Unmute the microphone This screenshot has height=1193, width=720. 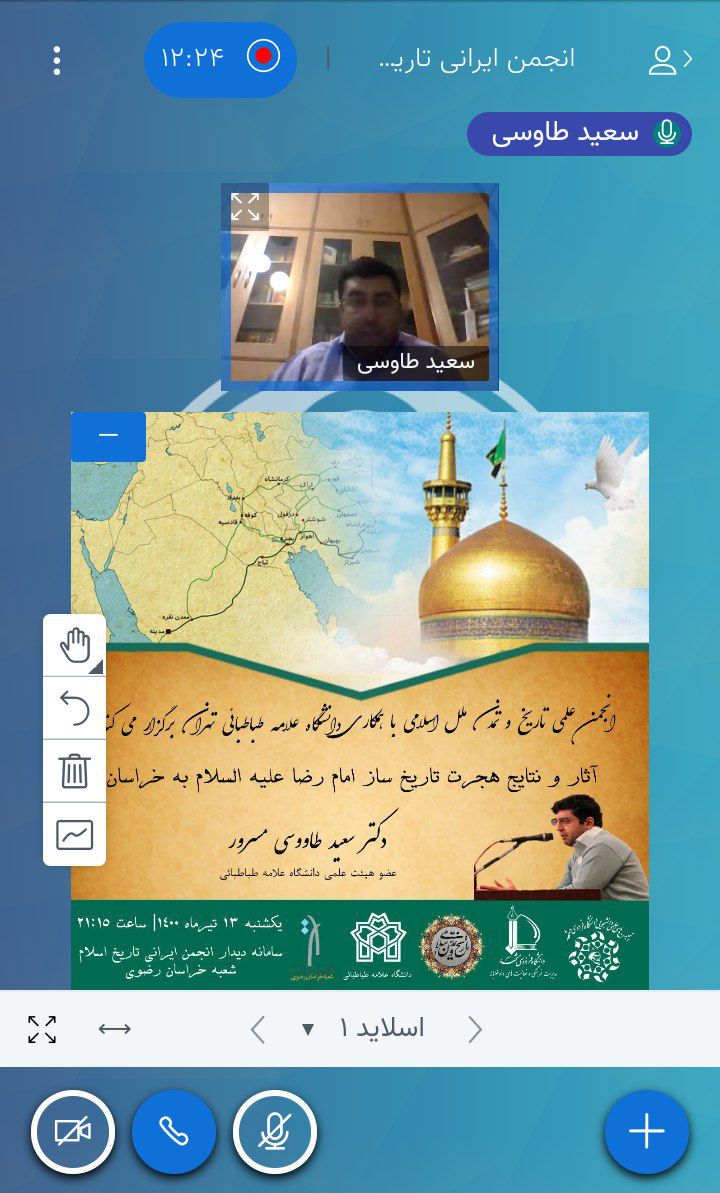pyautogui.click(x=275, y=1132)
